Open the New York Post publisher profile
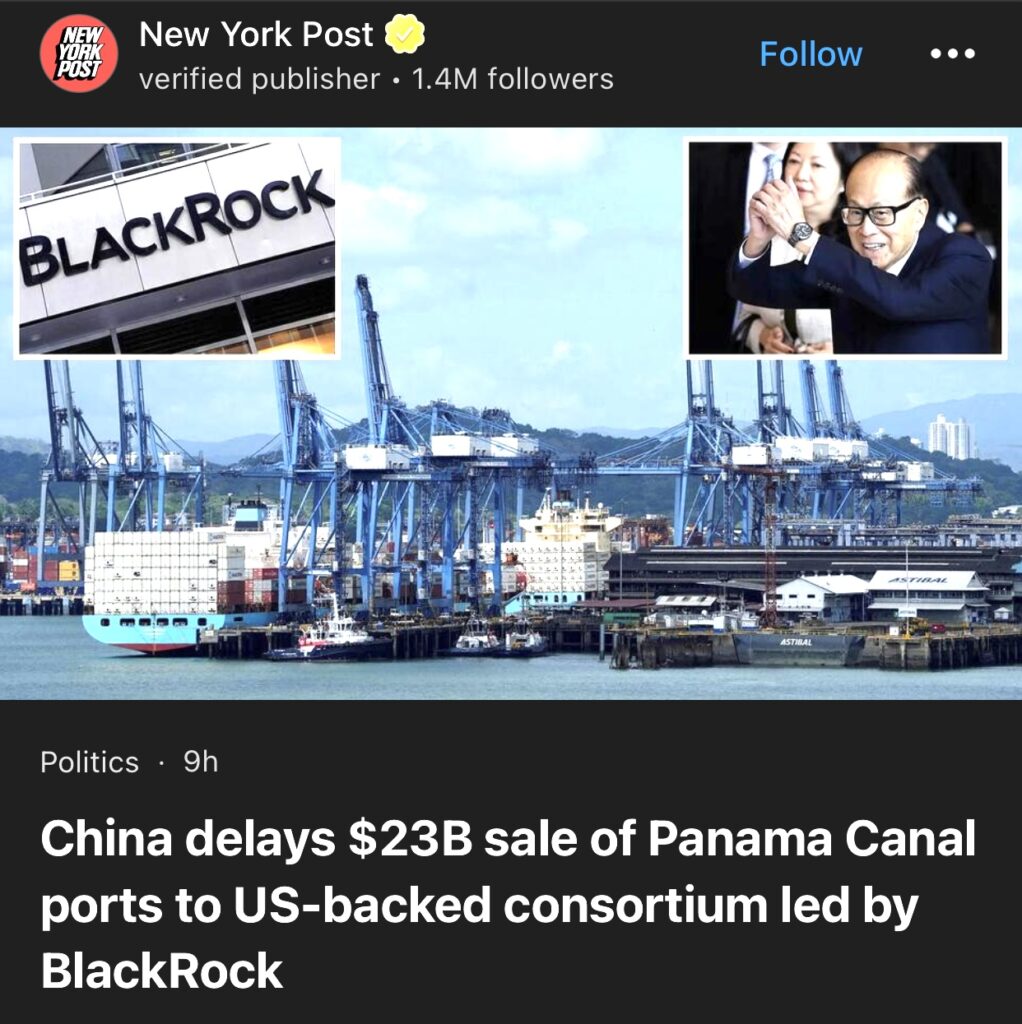The width and height of the screenshot is (1022, 1024). click(256, 35)
